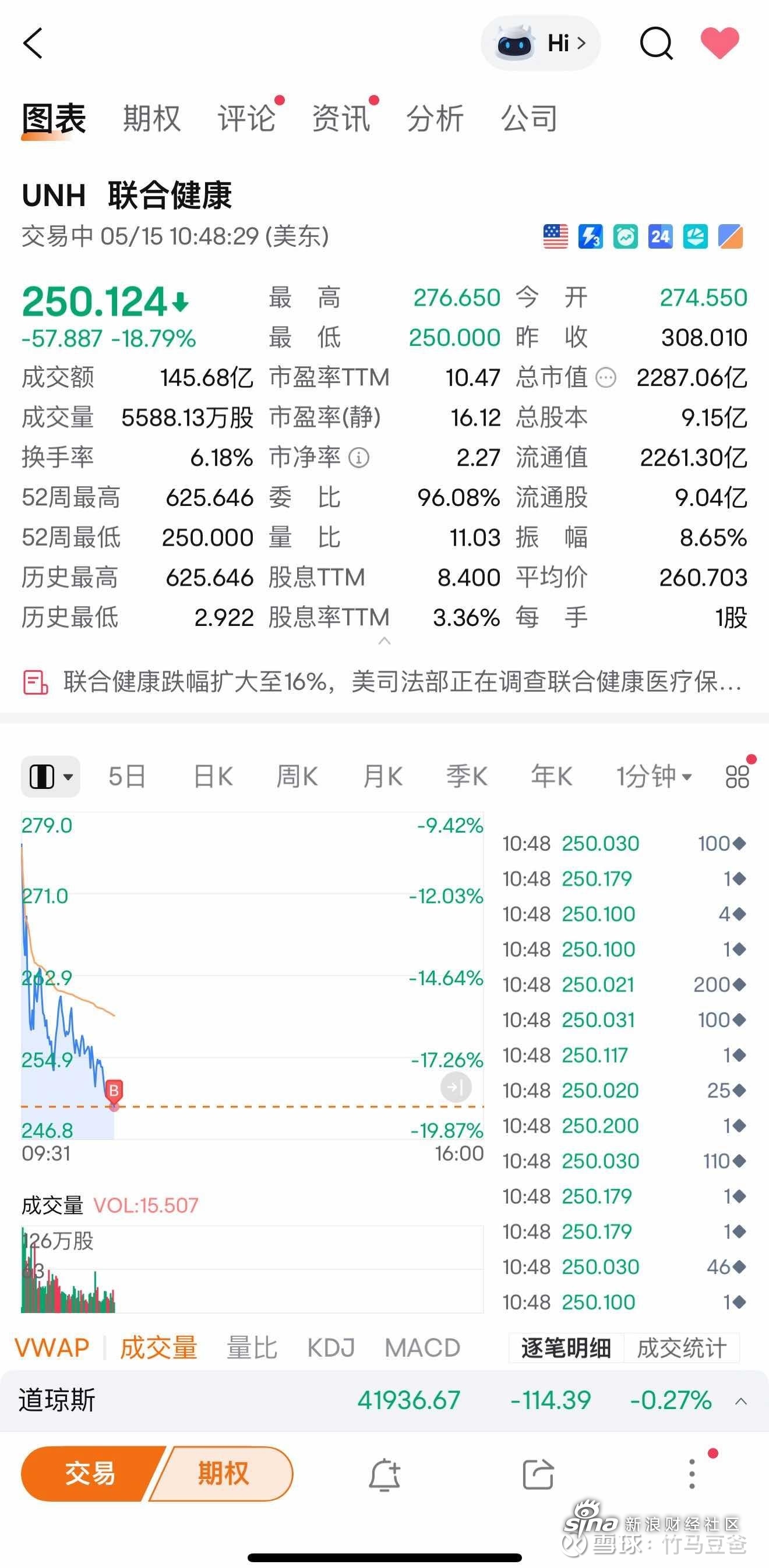
Task: Tap the orange 交易 button
Action: 90,1474
